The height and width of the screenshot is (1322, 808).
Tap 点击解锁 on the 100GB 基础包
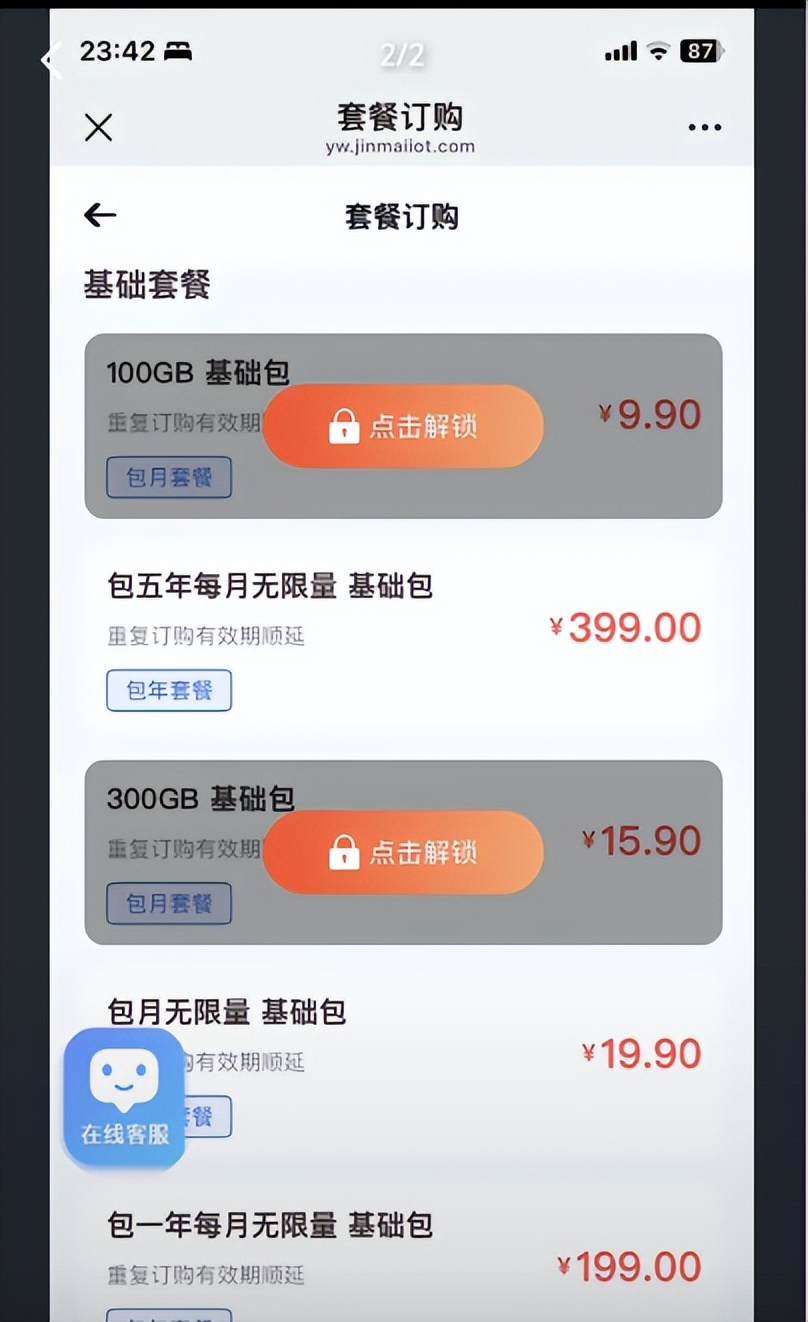pyautogui.click(x=403, y=426)
